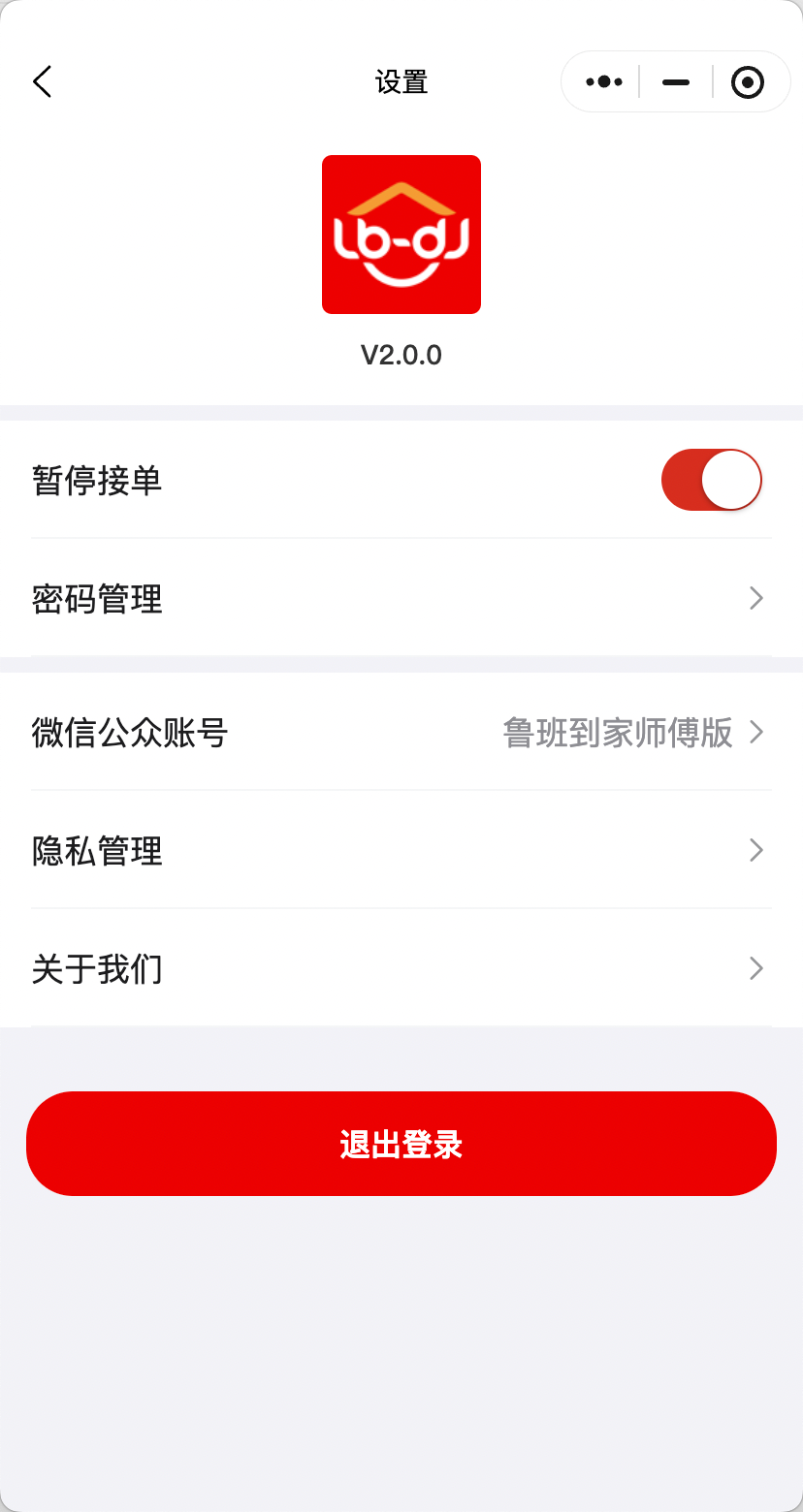803x1512 pixels.
Task: Open the 微信公众账号 row
Action: click(x=401, y=733)
